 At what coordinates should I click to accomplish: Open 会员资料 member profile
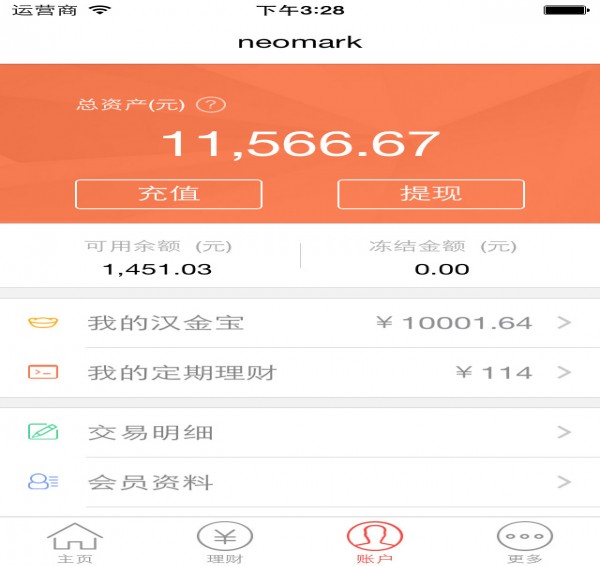click(x=300, y=483)
